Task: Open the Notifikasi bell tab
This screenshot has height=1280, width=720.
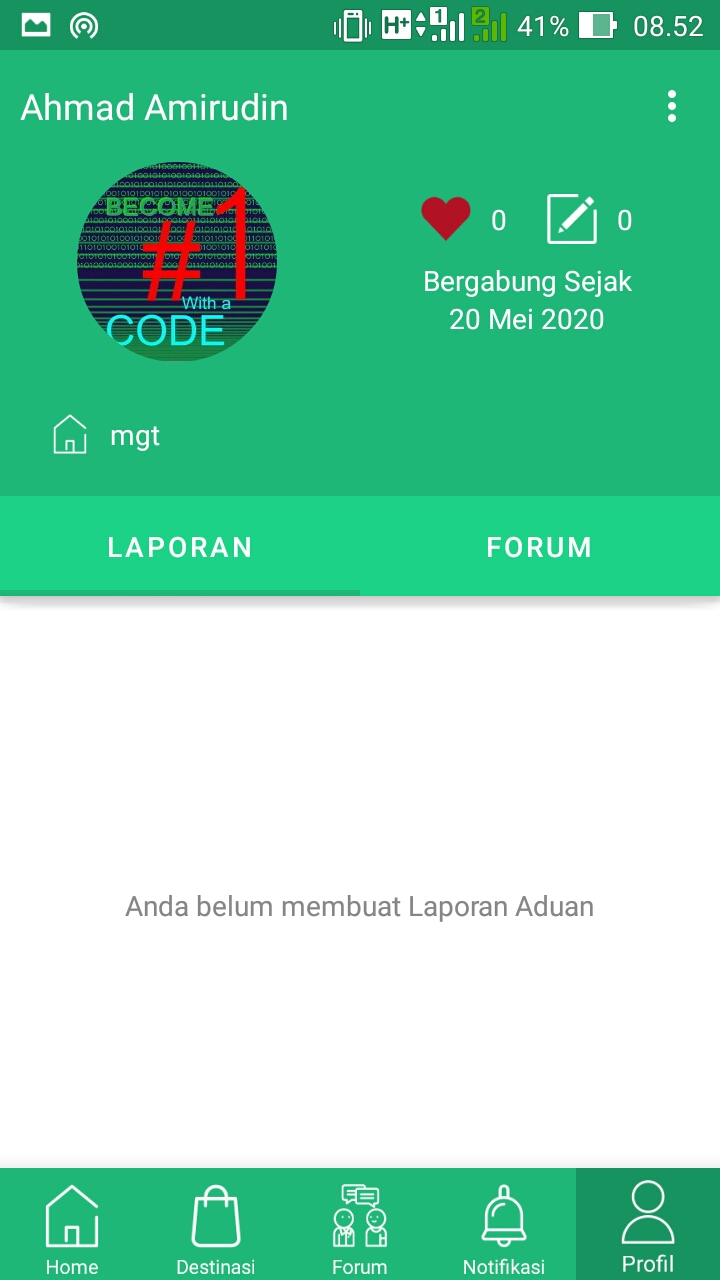Action: click(x=504, y=1225)
